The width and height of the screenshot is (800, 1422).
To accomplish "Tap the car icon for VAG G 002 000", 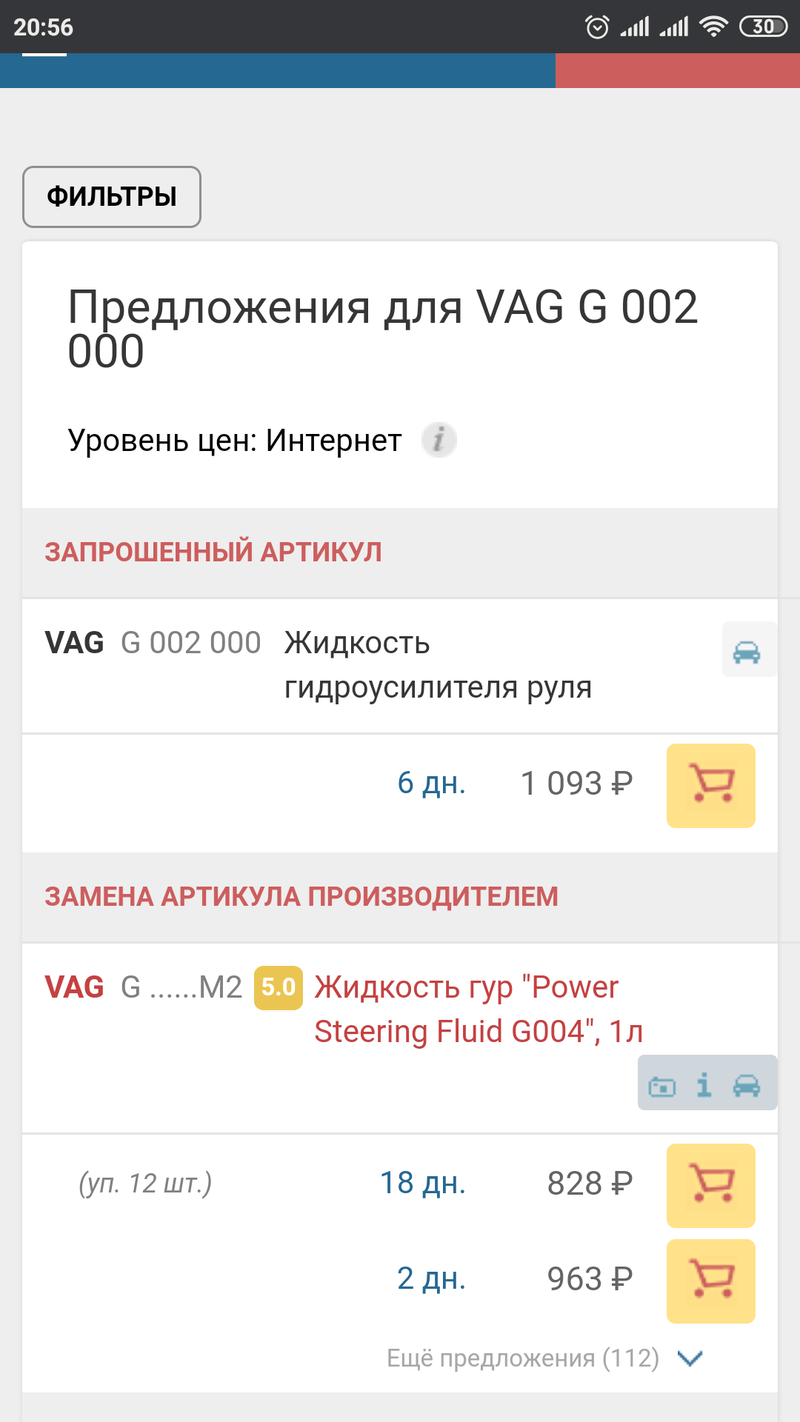I will [747, 652].
